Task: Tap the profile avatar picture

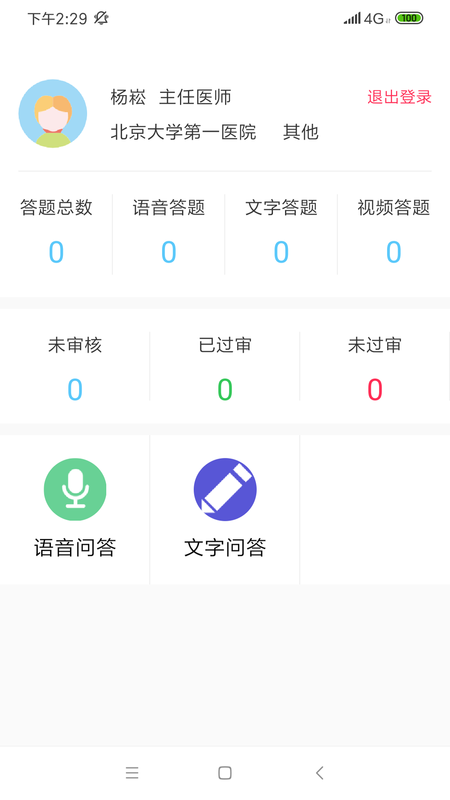Action: pos(53,114)
